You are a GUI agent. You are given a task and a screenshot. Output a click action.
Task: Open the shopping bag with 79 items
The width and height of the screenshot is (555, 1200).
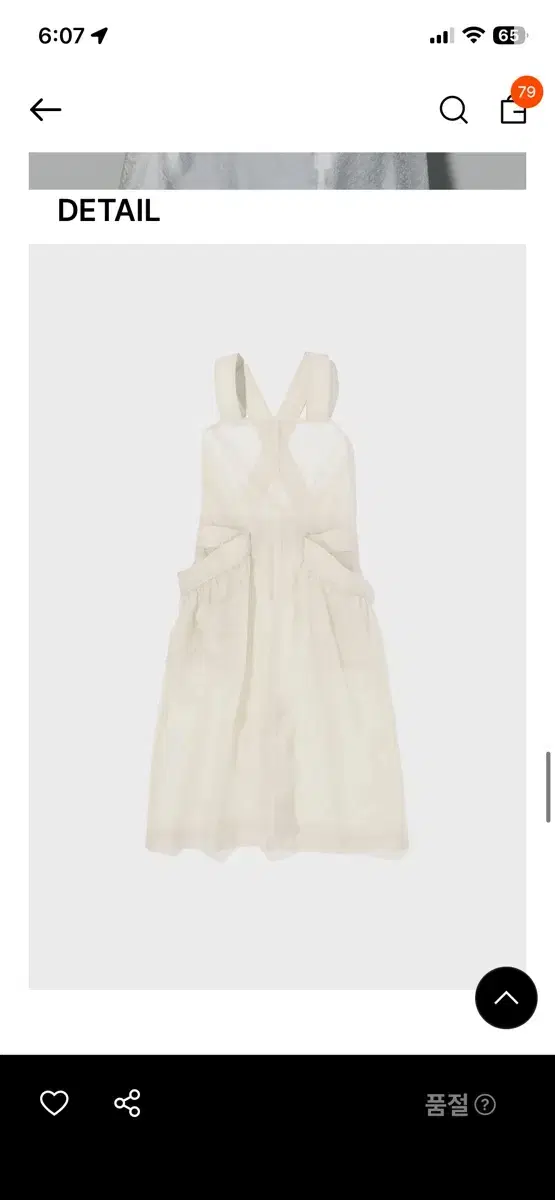coord(515,105)
